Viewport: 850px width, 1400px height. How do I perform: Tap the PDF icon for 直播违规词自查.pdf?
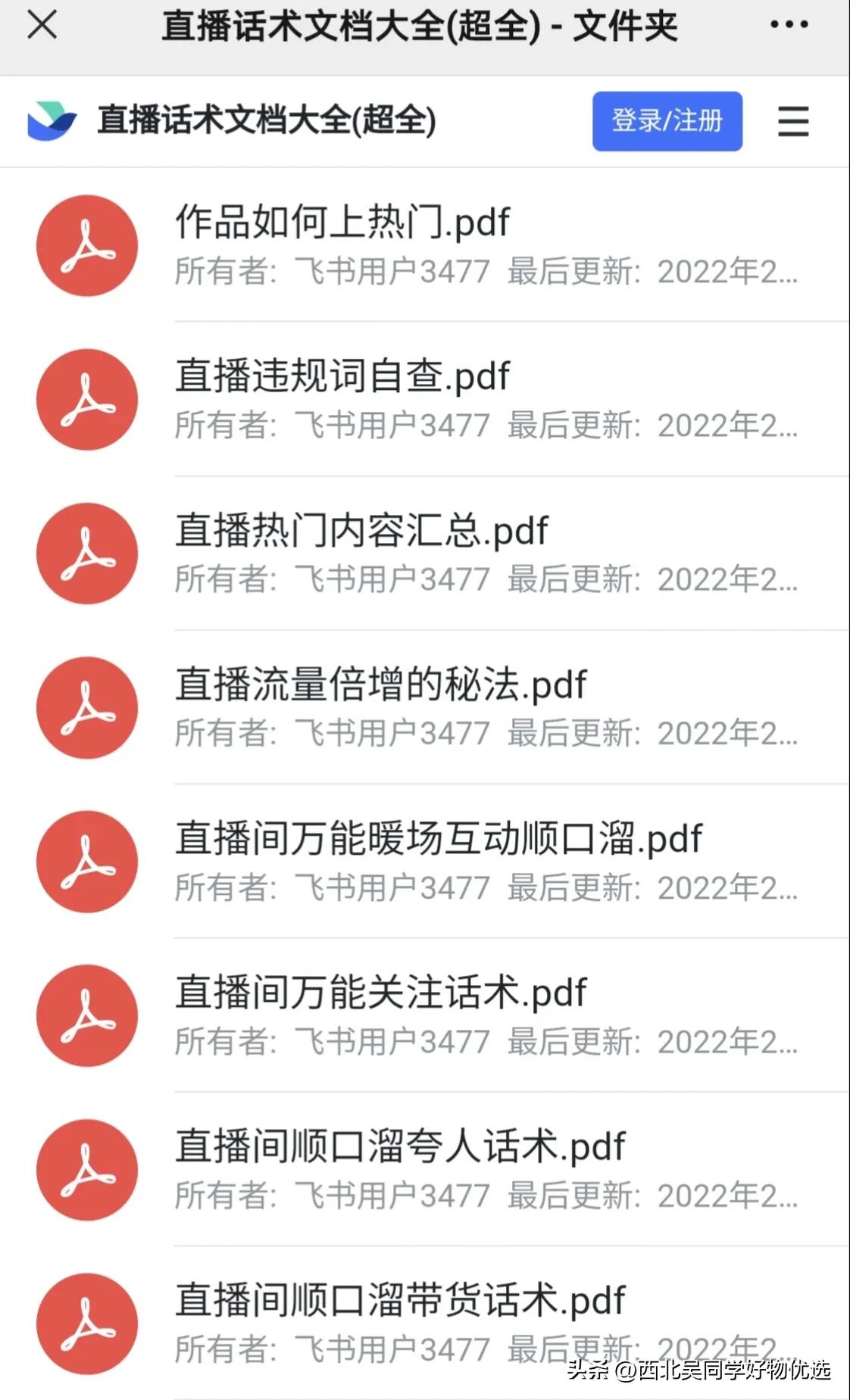[86, 399]
